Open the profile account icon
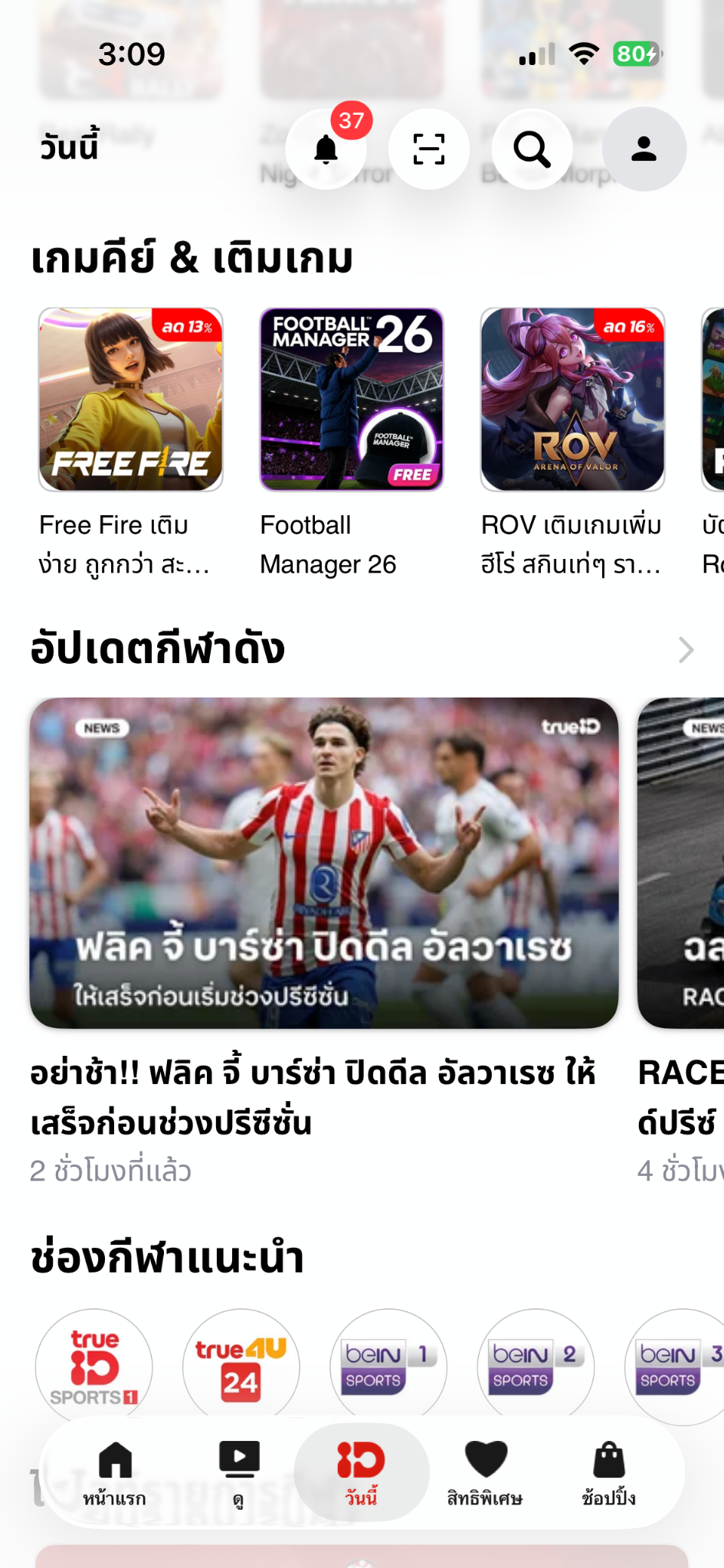Image resolution: width=724 pixels, height=1568 pixels. pyautogui.click(x=644, y=149)
